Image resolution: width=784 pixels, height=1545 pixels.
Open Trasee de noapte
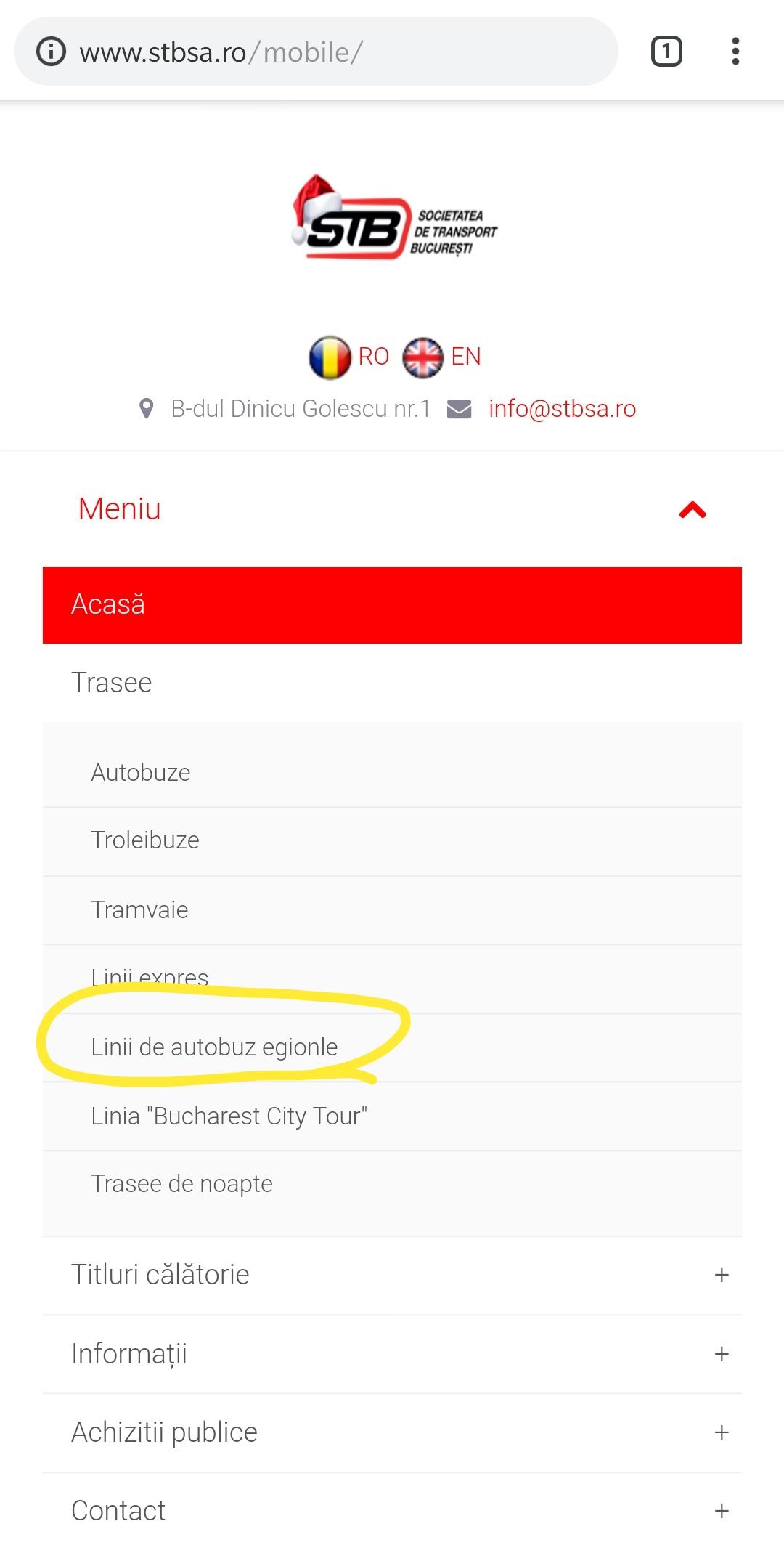pyautogui.click(x=181, y=1184)
